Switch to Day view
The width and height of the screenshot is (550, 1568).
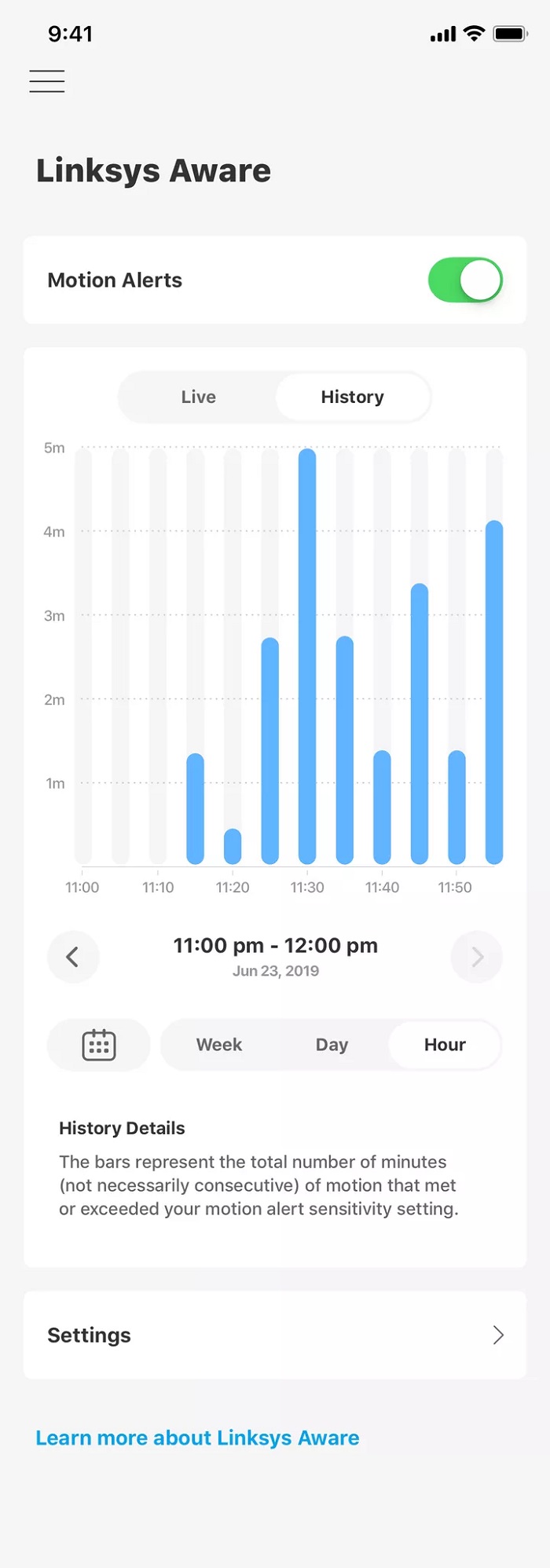pos(332,1045)
